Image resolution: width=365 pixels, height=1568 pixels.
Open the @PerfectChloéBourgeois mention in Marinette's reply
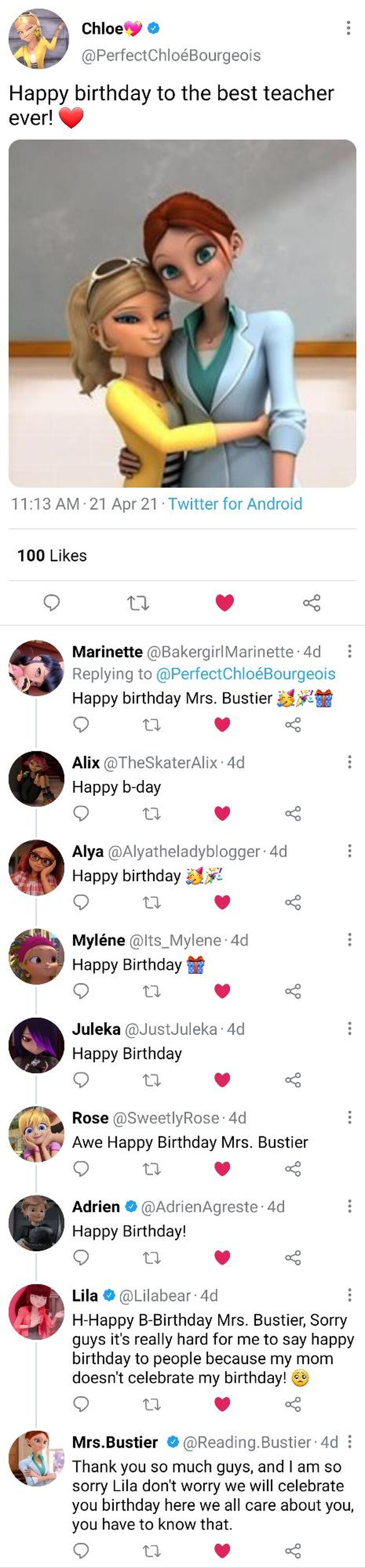point(246,674)
